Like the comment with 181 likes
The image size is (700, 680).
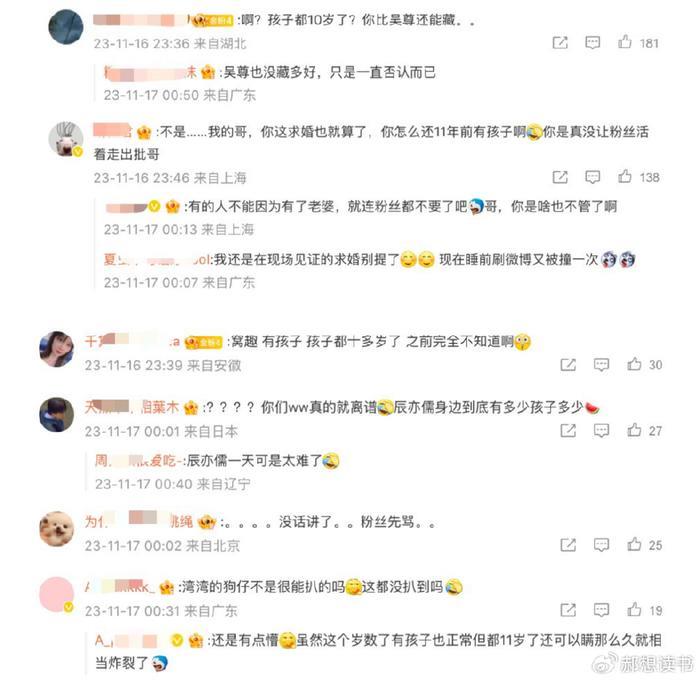click(625, 43)
